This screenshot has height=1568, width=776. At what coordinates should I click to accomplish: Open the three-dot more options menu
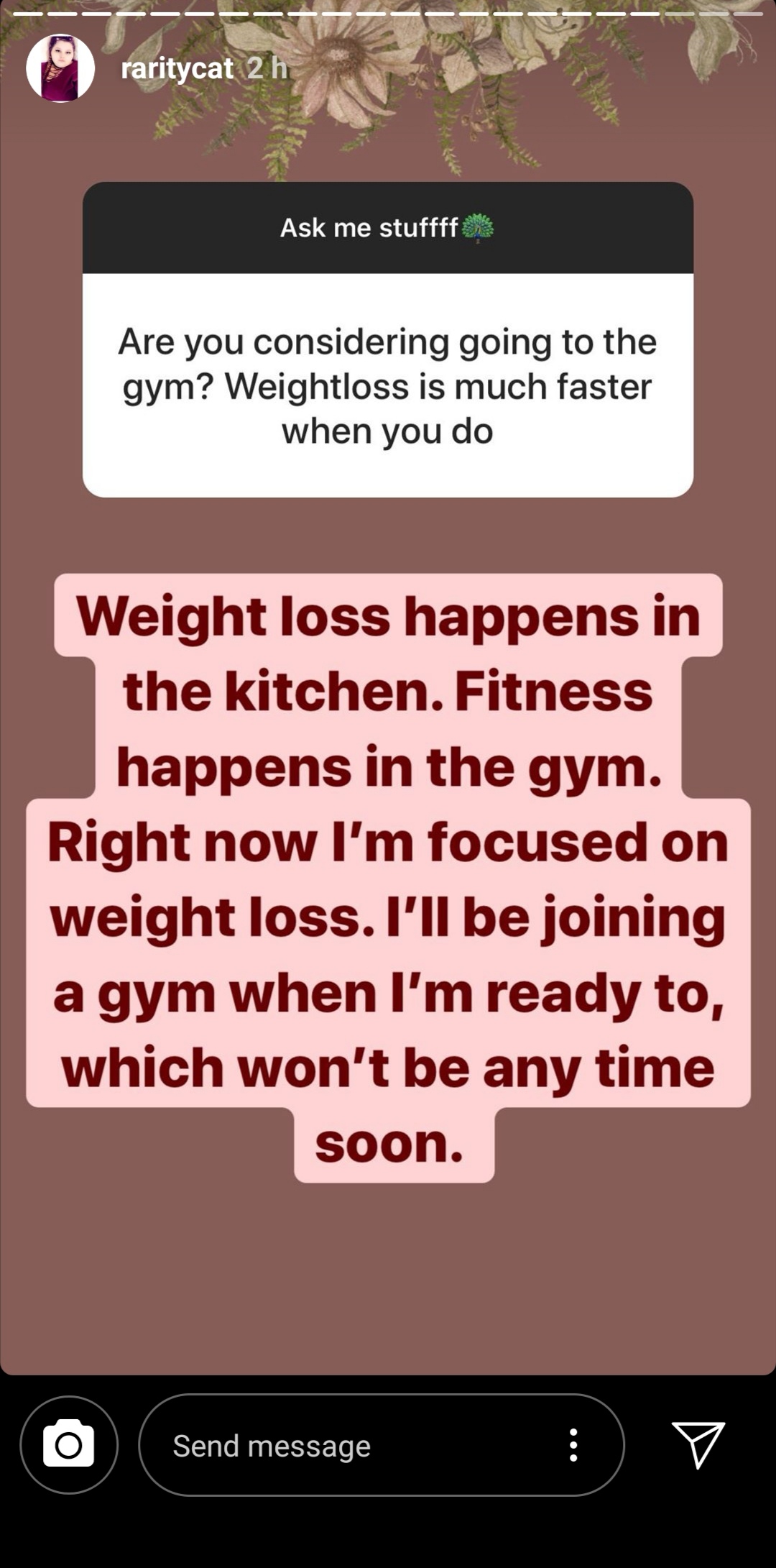pos(573,1445)
